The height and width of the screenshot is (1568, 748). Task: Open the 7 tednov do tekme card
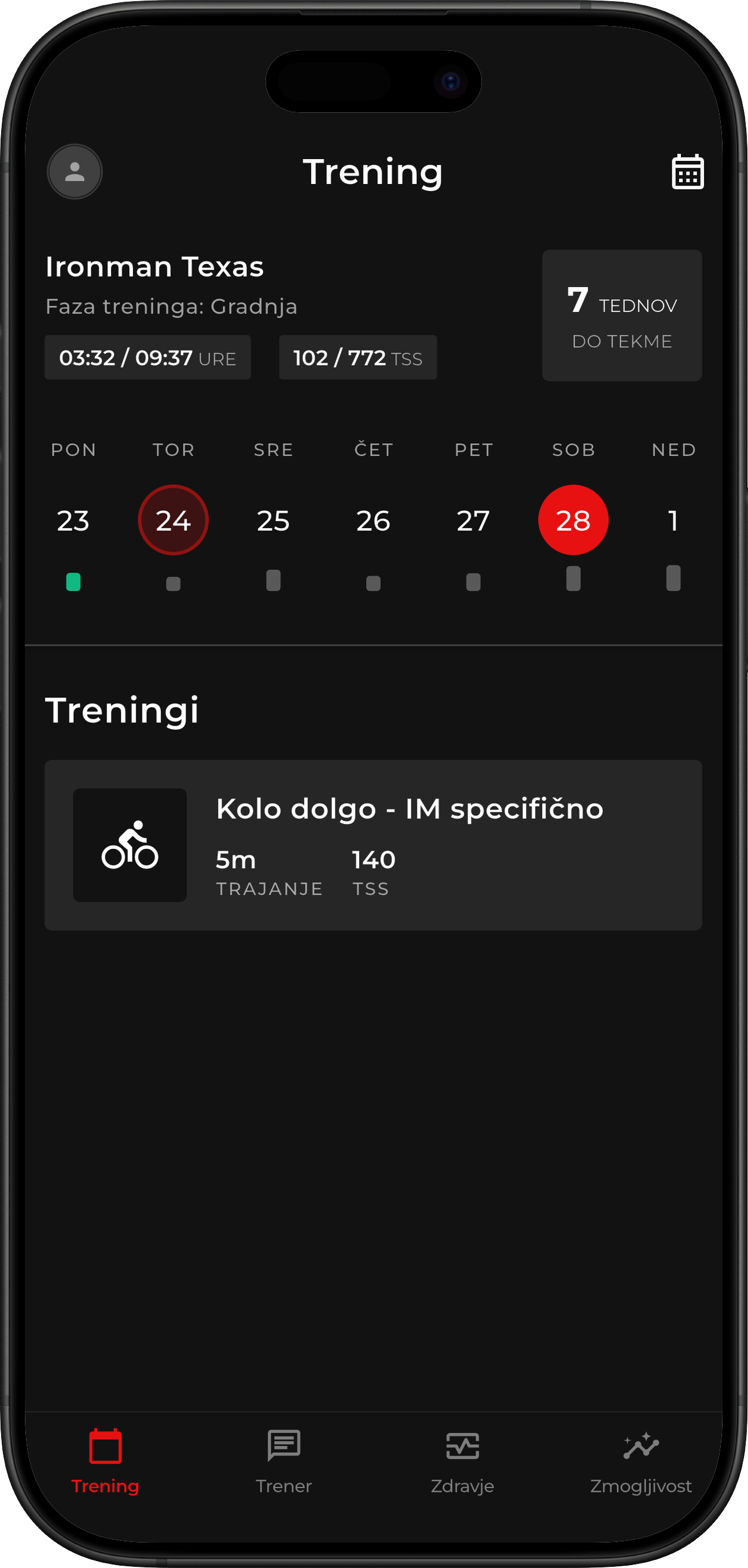pyautogui.click(x=621, y=315)
